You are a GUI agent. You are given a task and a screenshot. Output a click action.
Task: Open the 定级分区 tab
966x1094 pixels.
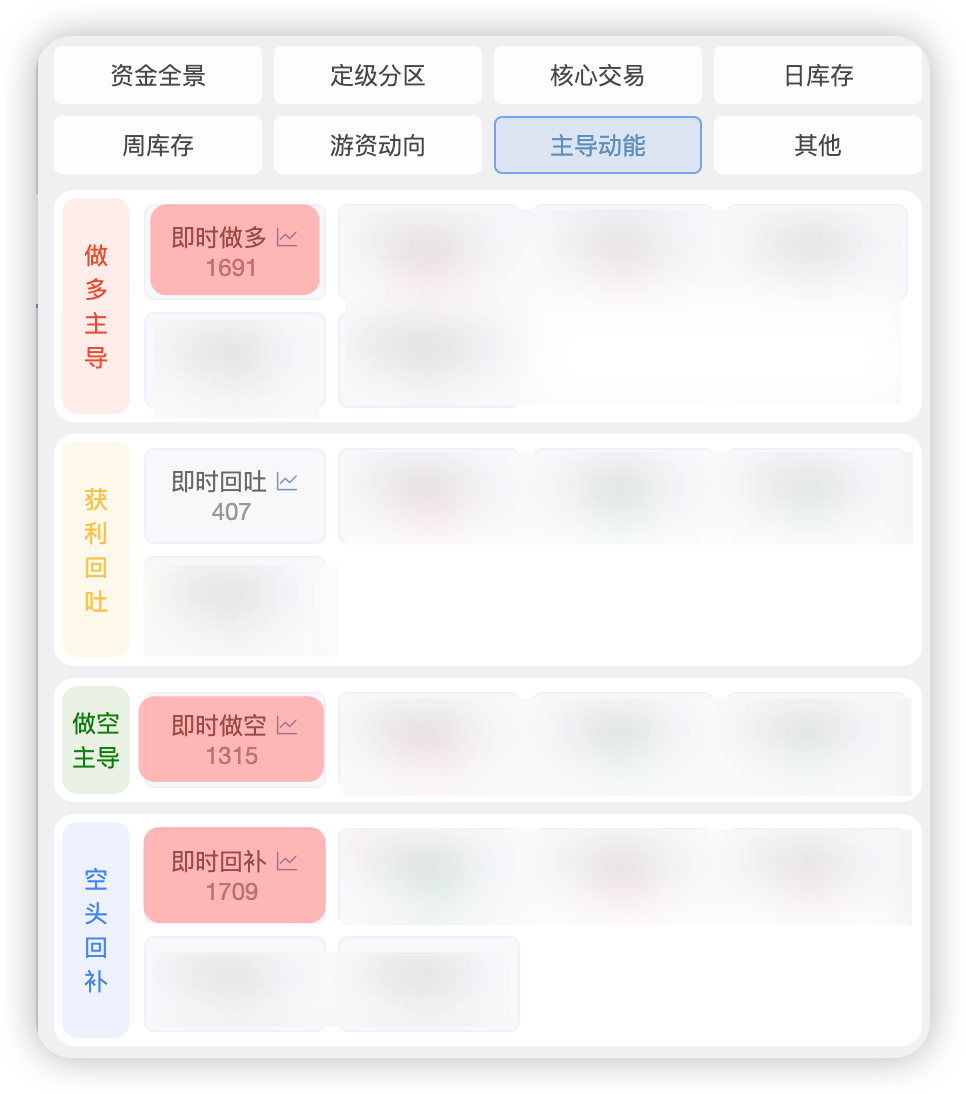378,75
